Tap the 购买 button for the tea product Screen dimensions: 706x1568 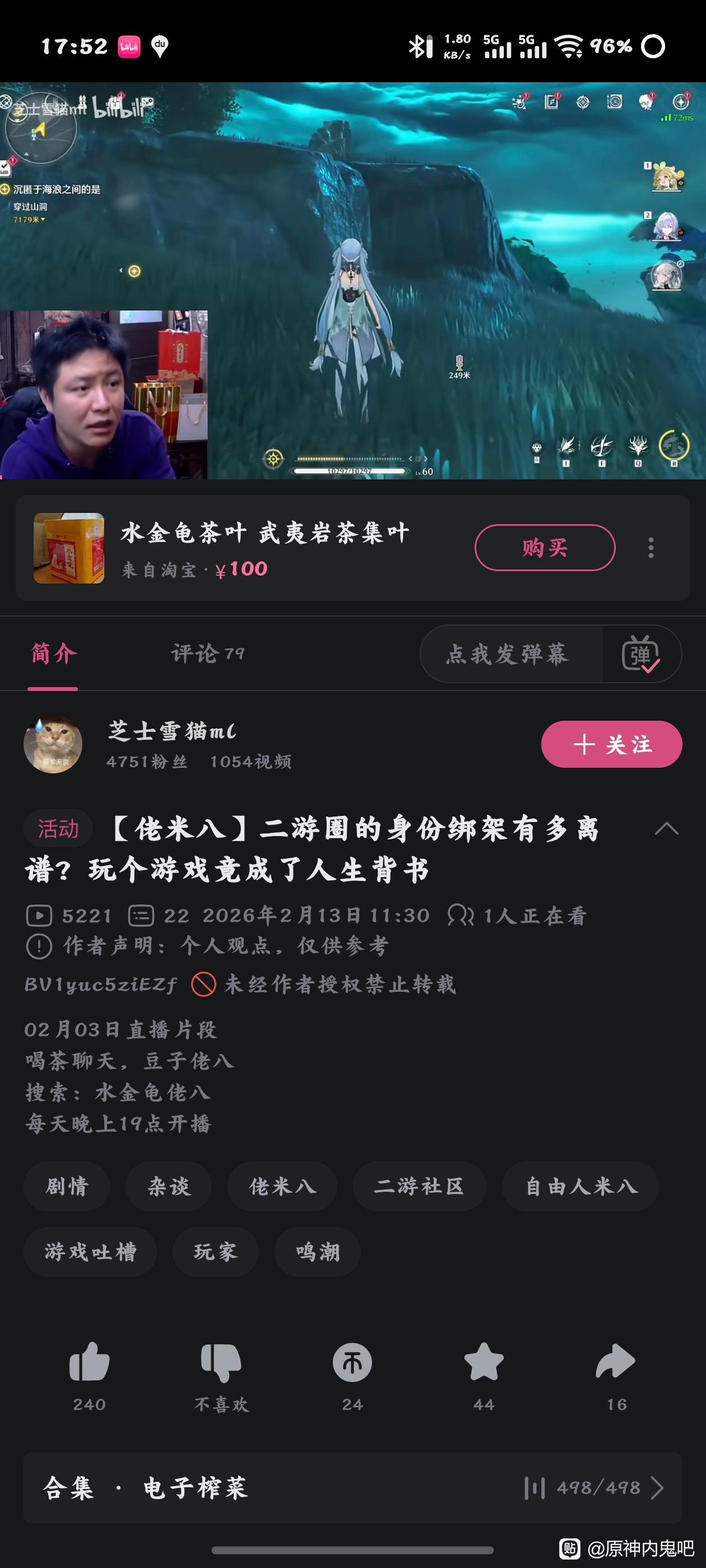[545, 547]
